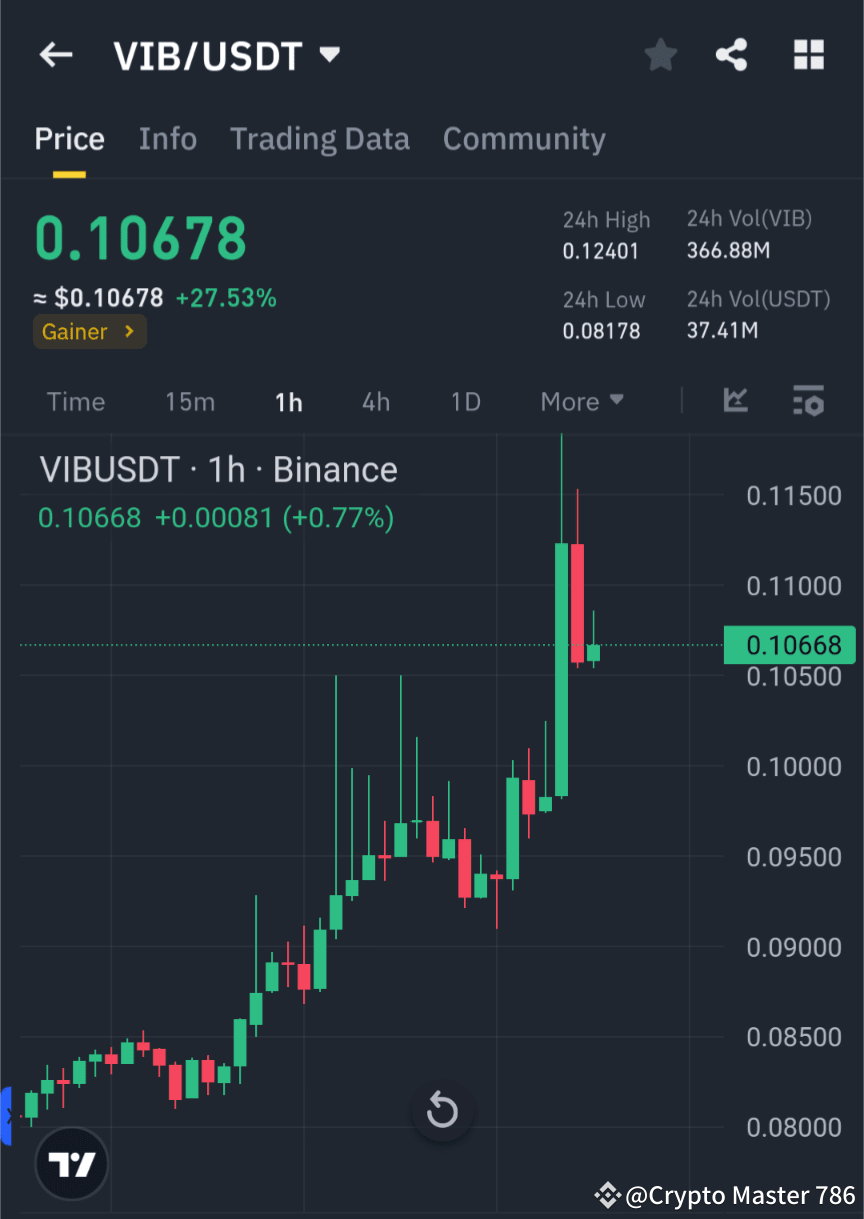Open the share icon to share this chart
Screen dimensions: 864x1219
pyautogui.click(x=732, y=55)
